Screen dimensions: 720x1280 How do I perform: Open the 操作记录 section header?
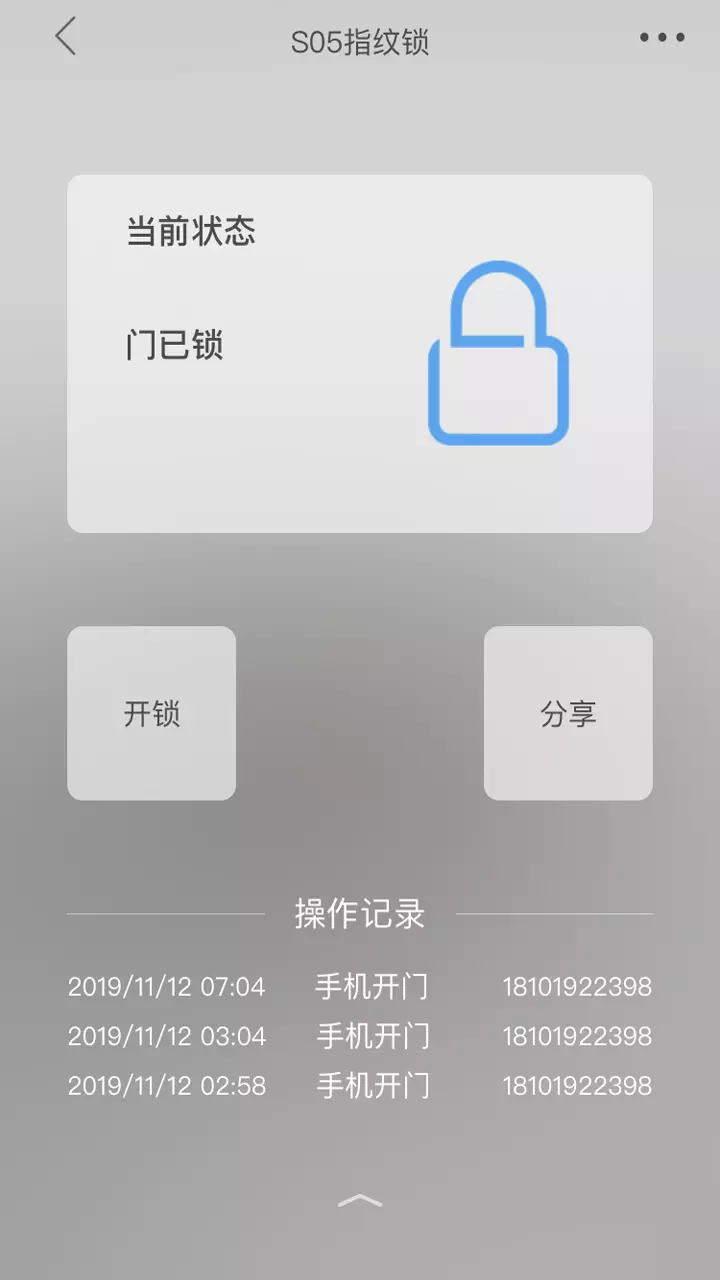coord(360,912)
